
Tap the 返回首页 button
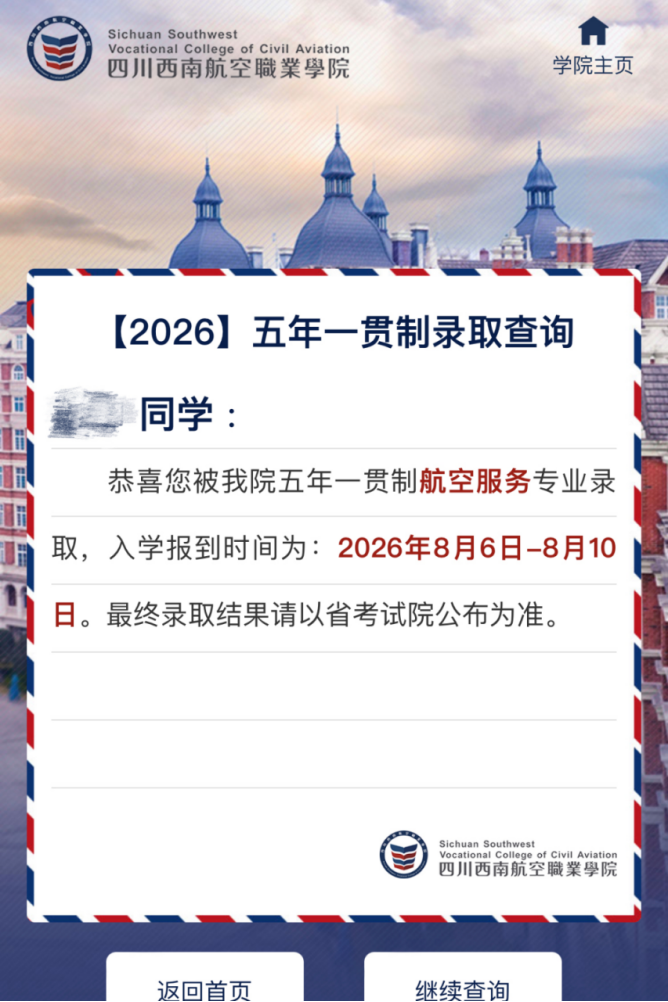point(205,977)
